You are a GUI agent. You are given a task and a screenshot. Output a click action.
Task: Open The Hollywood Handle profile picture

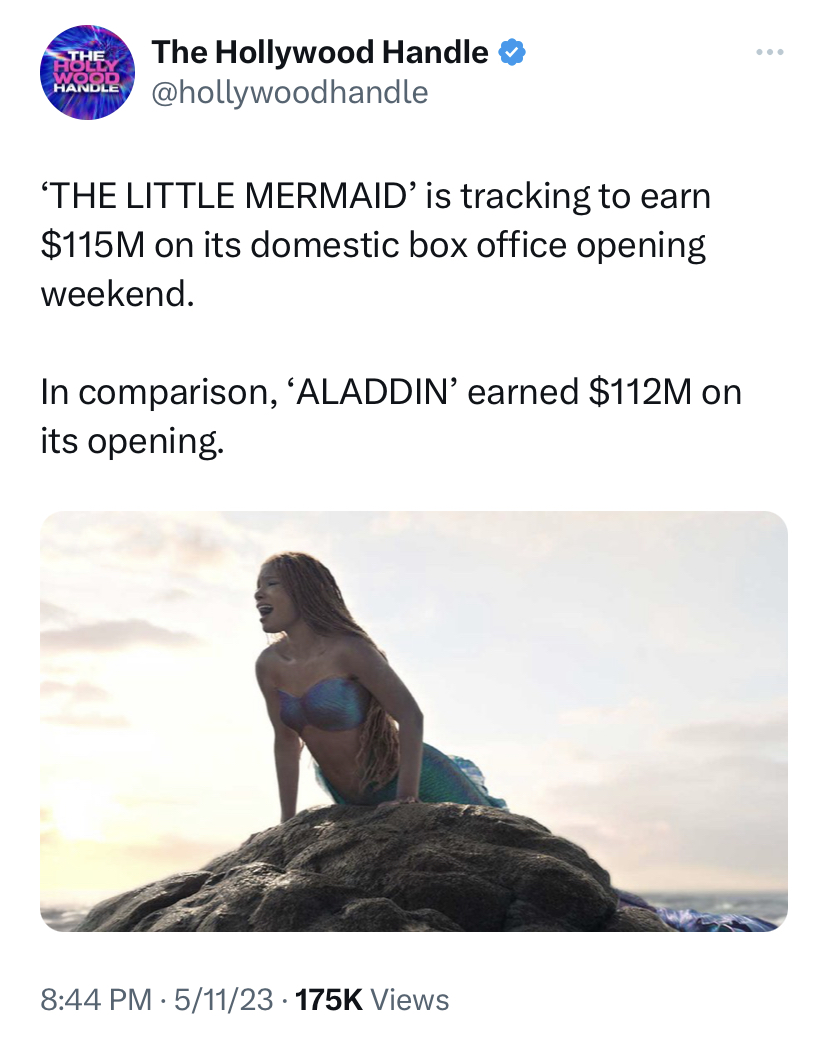pos(87,73)
